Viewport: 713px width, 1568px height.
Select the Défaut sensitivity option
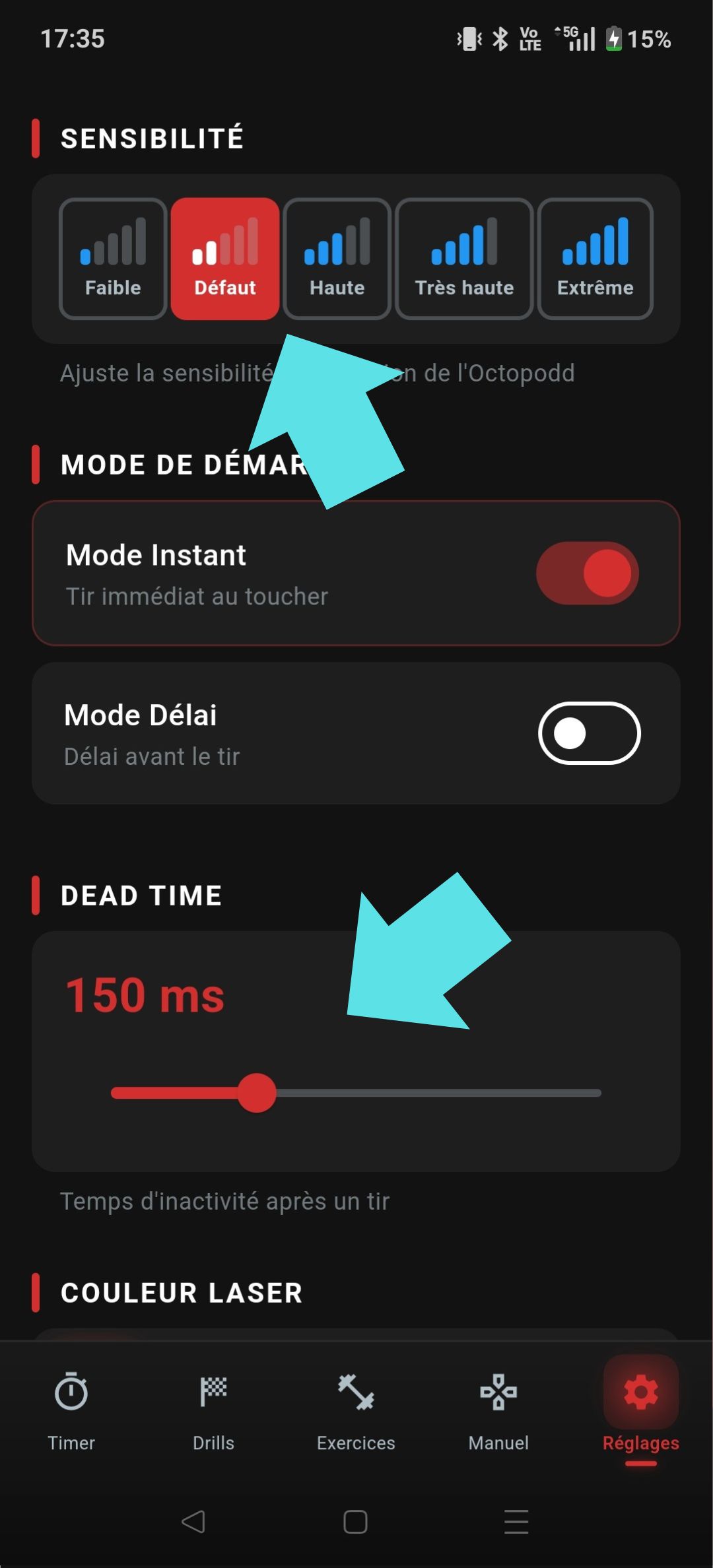pos(224,257)
